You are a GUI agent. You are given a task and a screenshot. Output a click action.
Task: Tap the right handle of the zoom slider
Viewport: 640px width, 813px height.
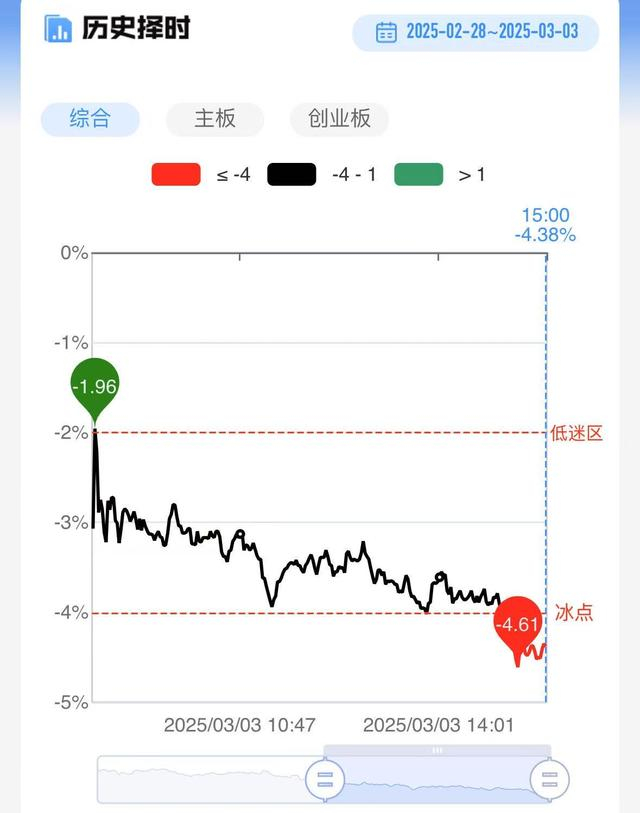point(549,778)
